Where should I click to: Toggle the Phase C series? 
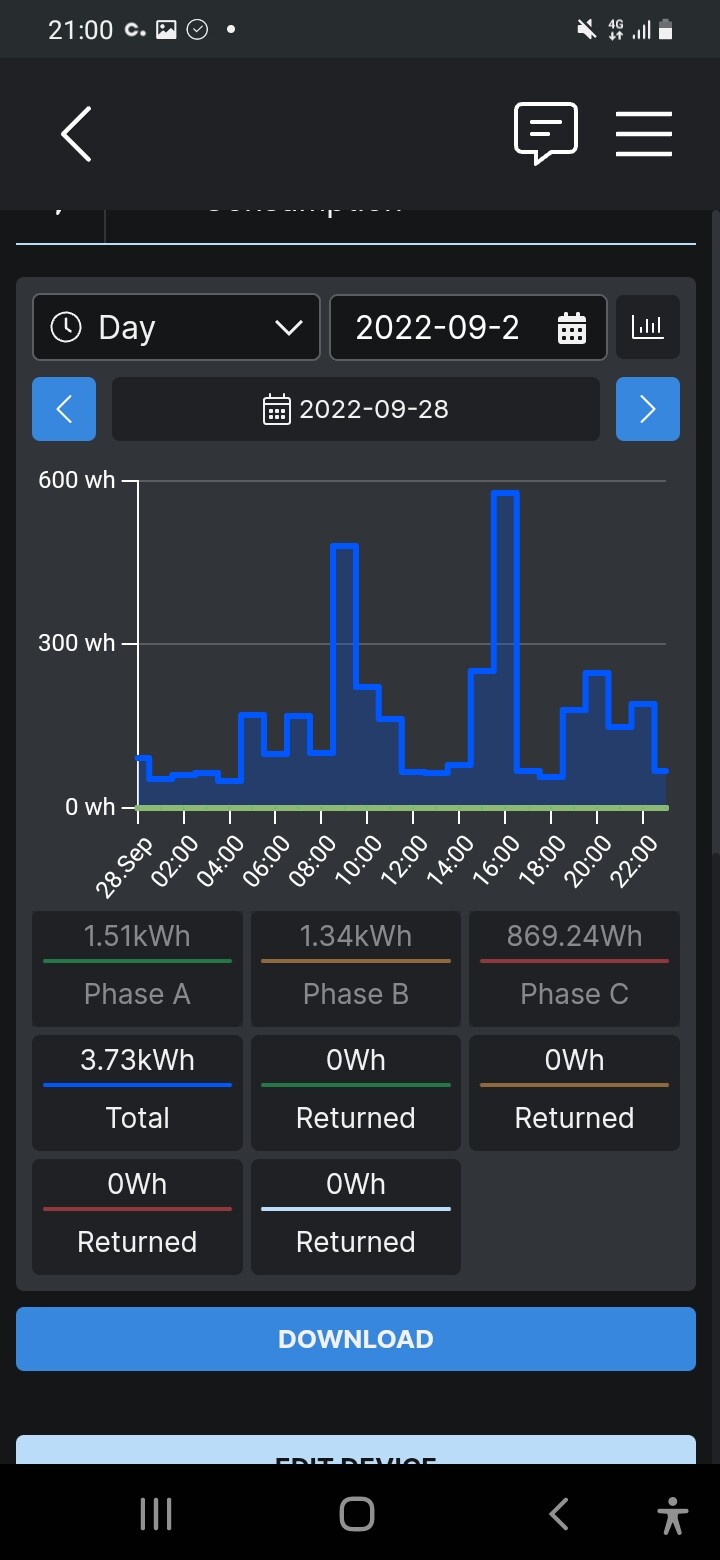click(x=574, y=969)
